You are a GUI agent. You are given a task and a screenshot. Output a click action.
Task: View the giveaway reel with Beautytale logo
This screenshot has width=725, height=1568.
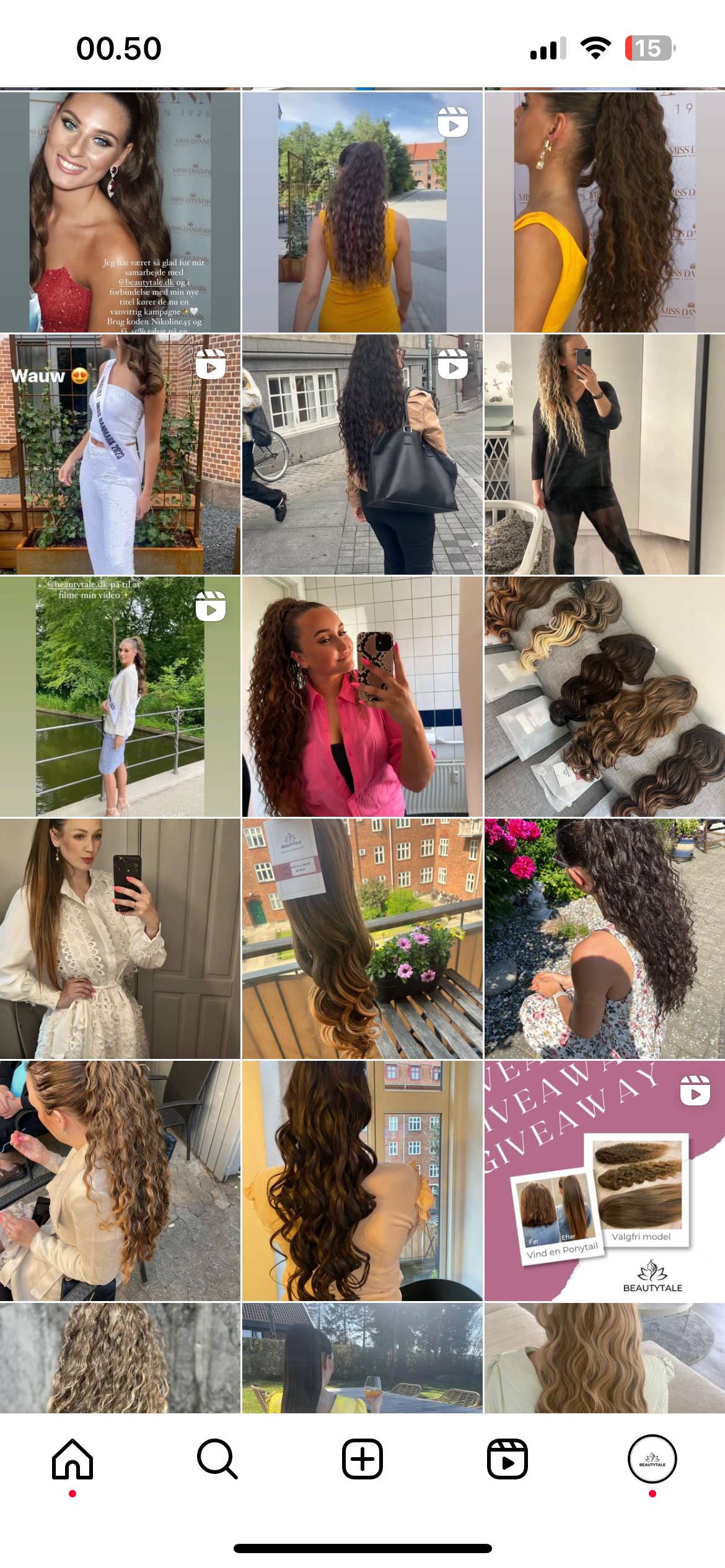pos(604,1180)
